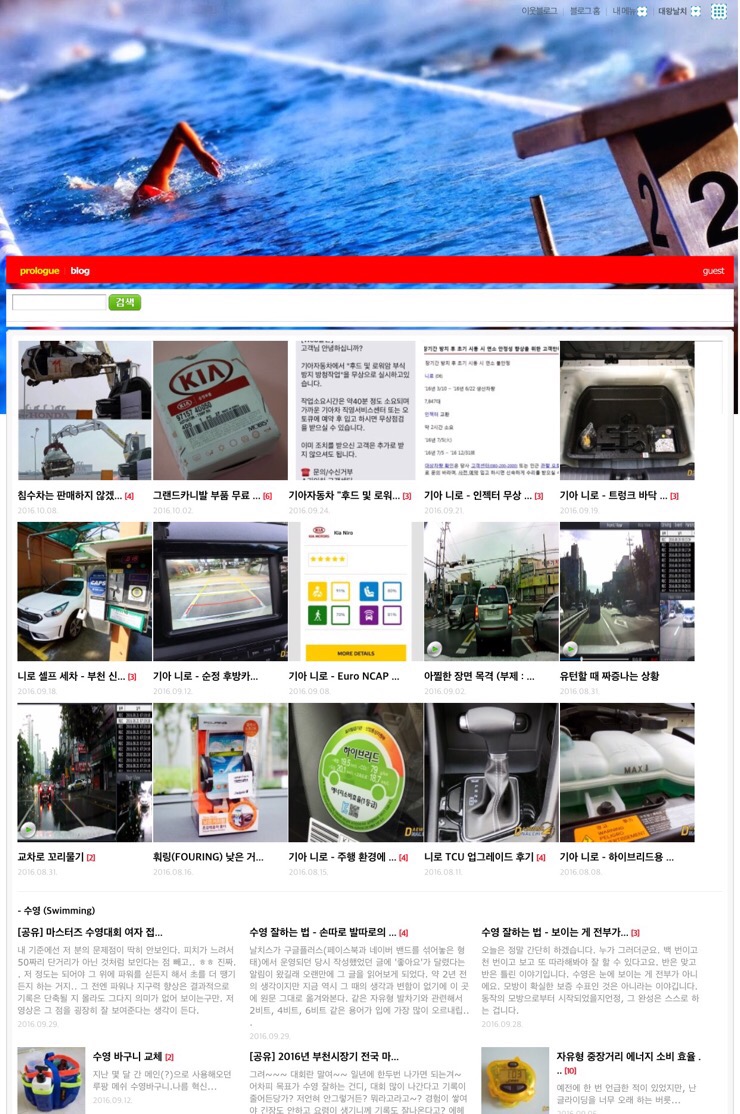740x1114 pixels.
Task: Tap the green 검색 search button
Action: pos(125,303)
